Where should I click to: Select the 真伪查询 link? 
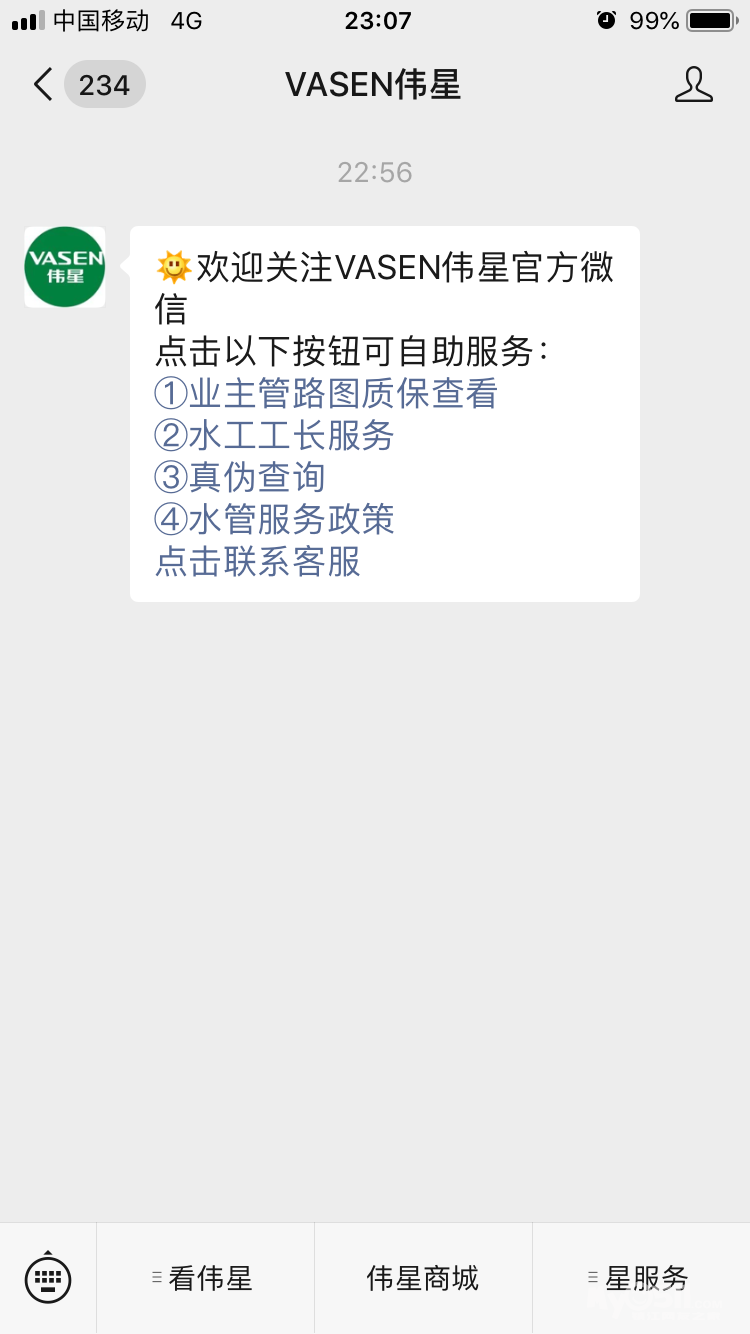[240, 478]
